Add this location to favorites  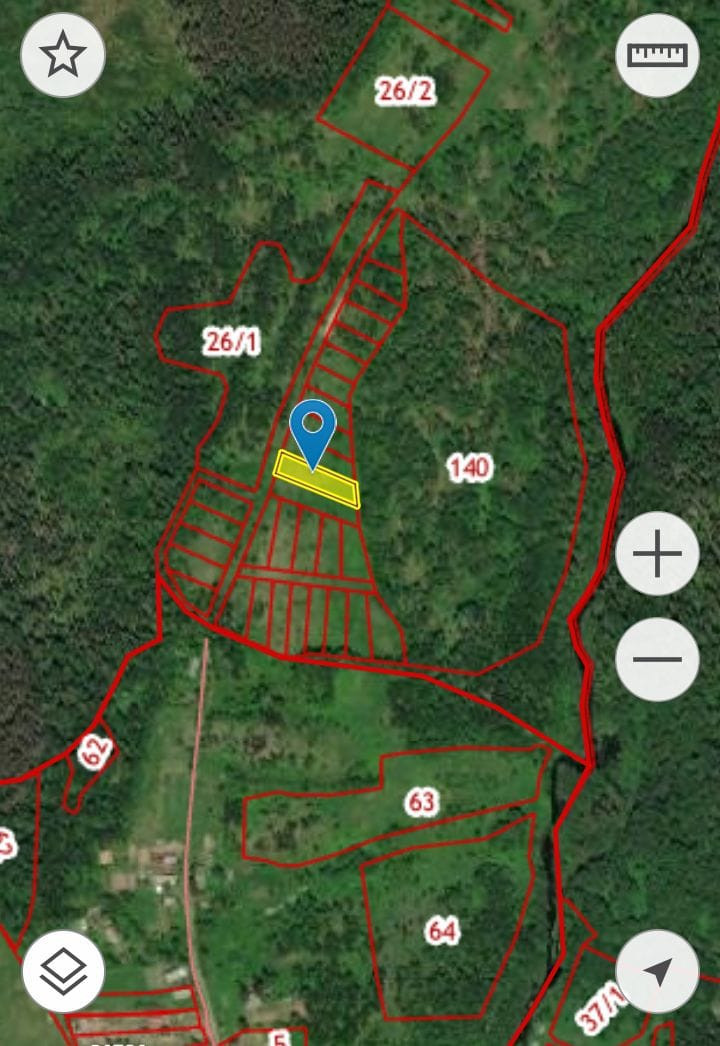click(63, 55)
